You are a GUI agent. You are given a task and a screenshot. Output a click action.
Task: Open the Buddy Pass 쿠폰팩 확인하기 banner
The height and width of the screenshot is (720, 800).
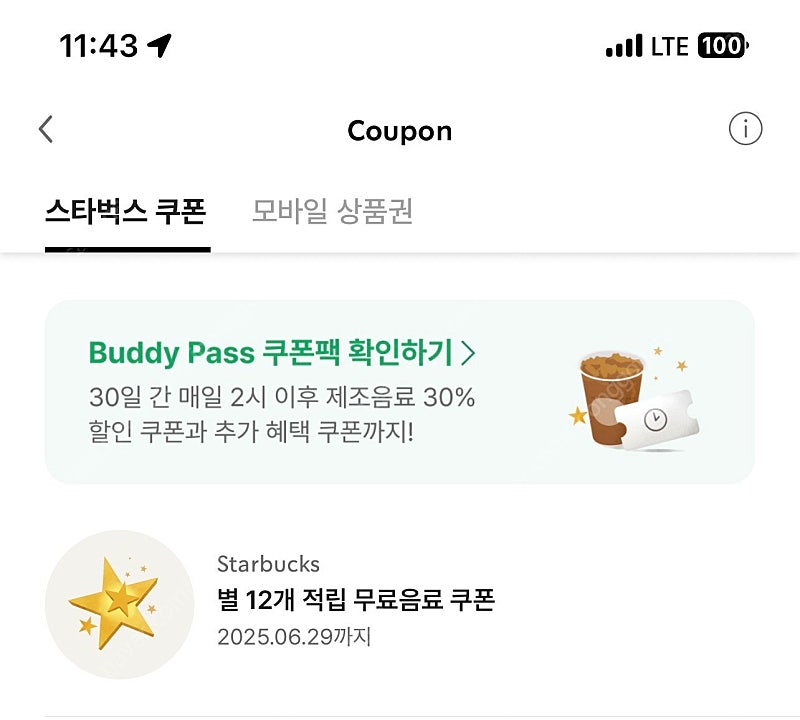(x=399, y=391)
